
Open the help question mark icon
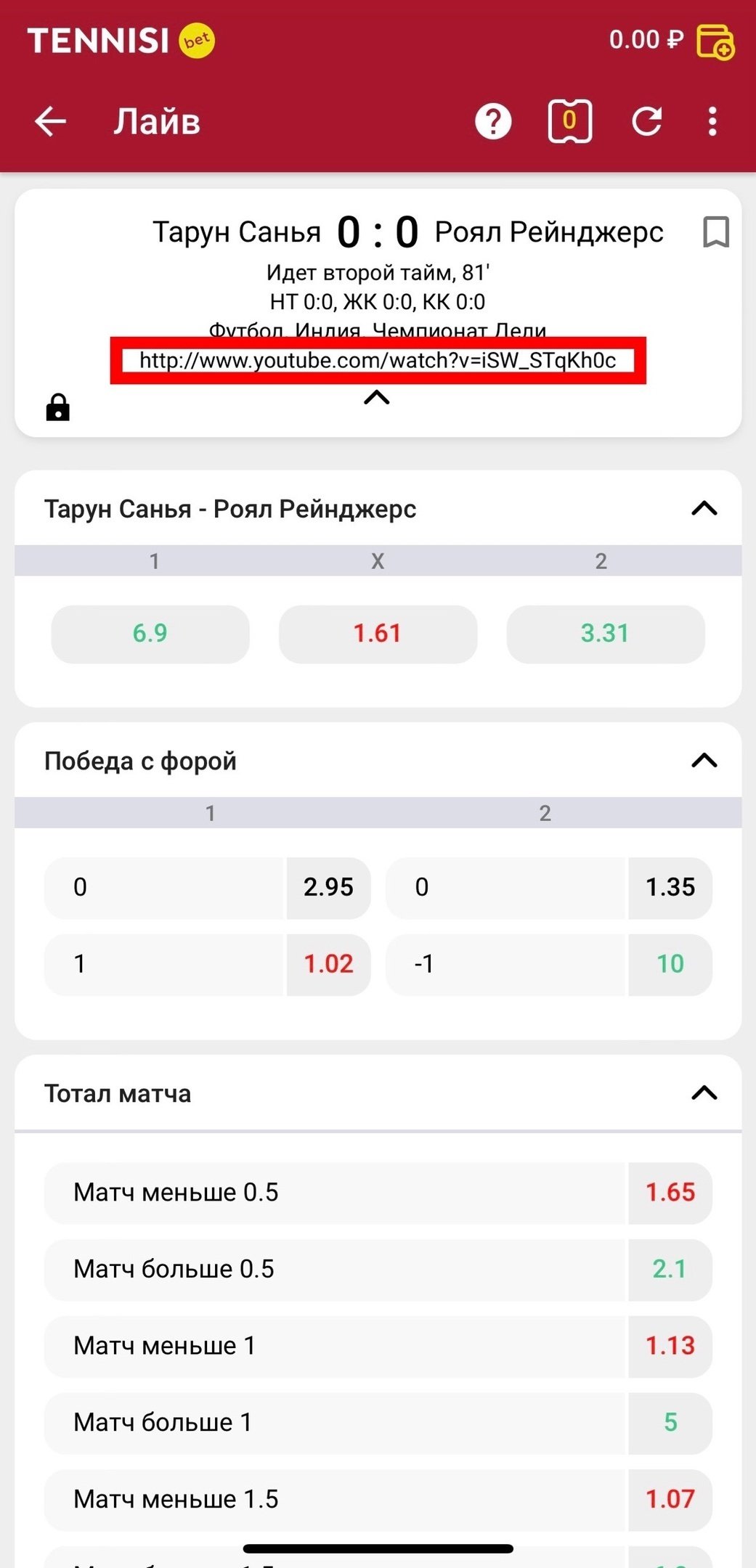(493, 121)
